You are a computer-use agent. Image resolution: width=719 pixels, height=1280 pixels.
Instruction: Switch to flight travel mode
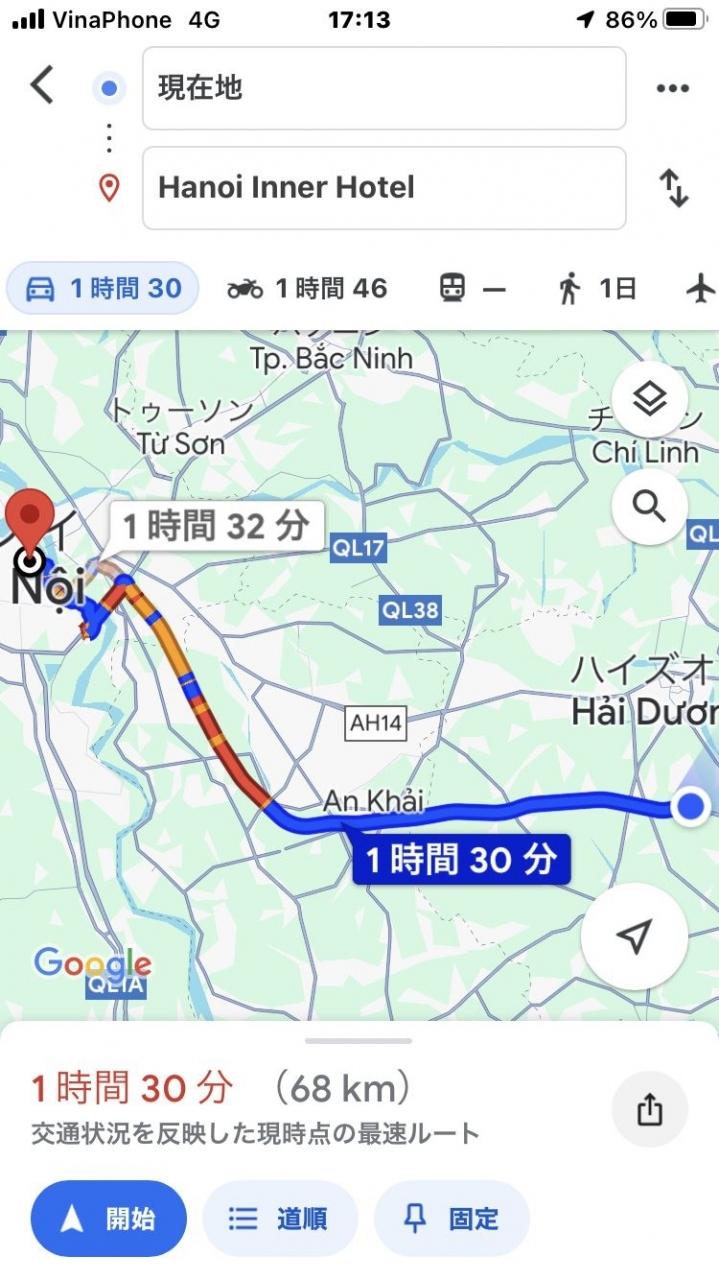(x=702, y=289)
